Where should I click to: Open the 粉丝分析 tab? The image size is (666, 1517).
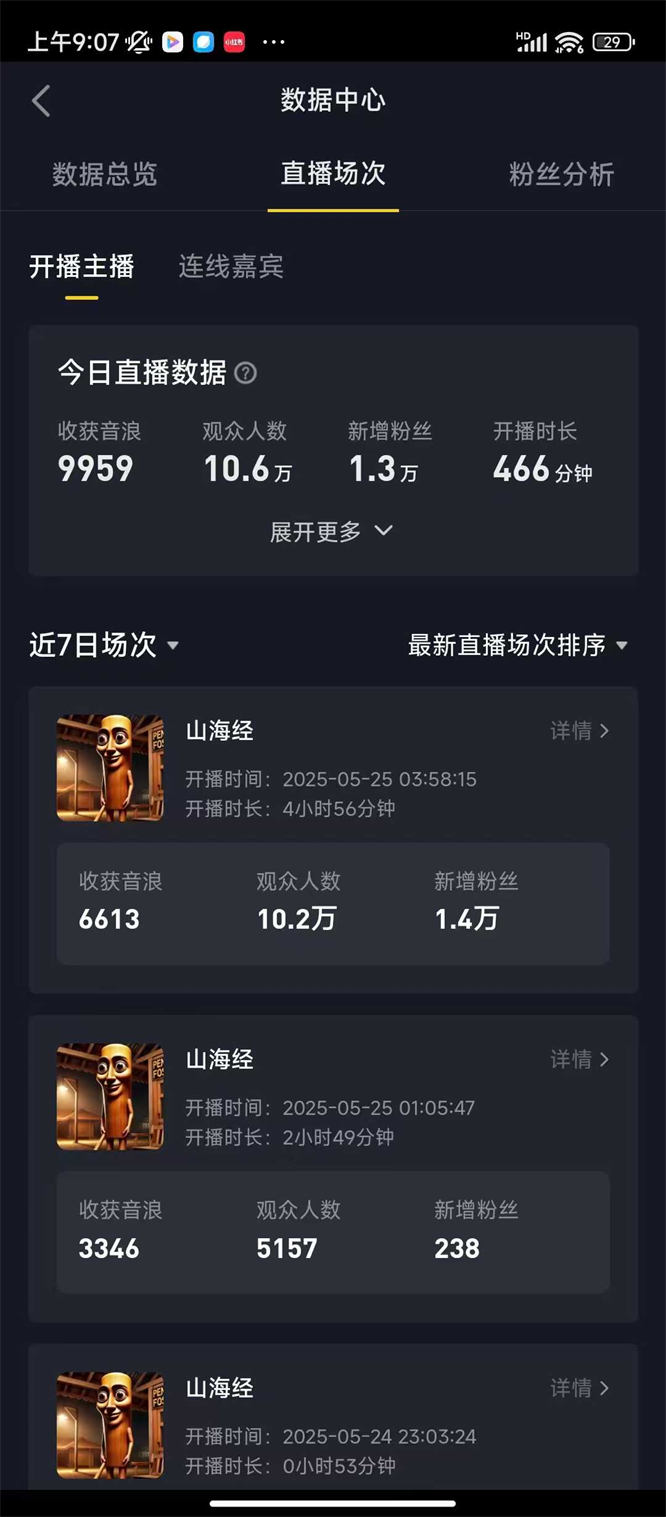[561, 174]
